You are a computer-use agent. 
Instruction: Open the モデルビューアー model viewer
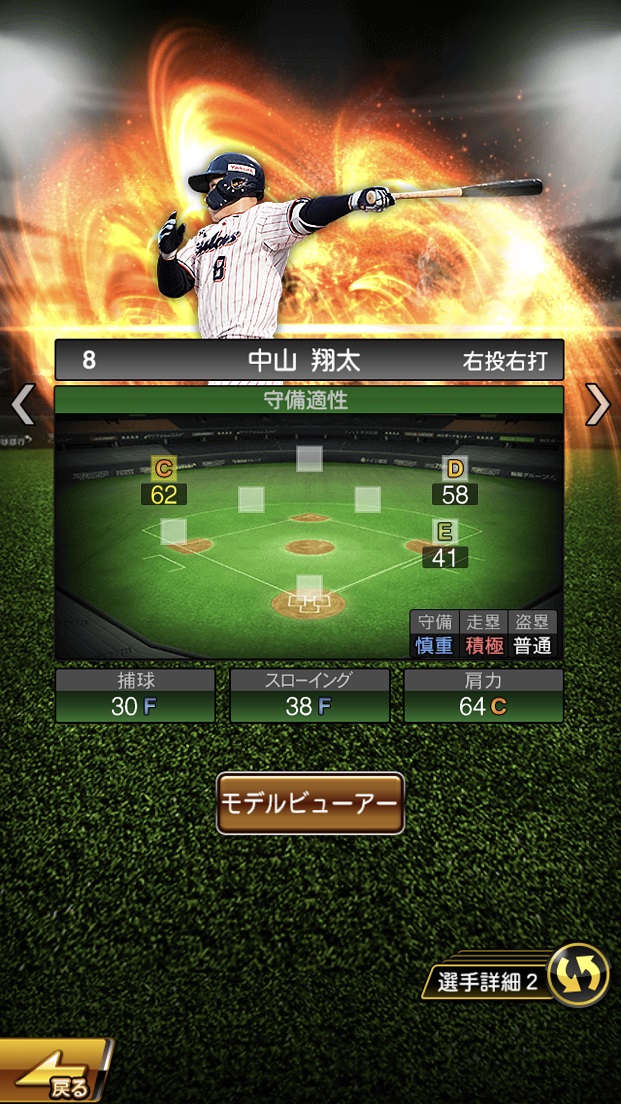click(310, 803)
